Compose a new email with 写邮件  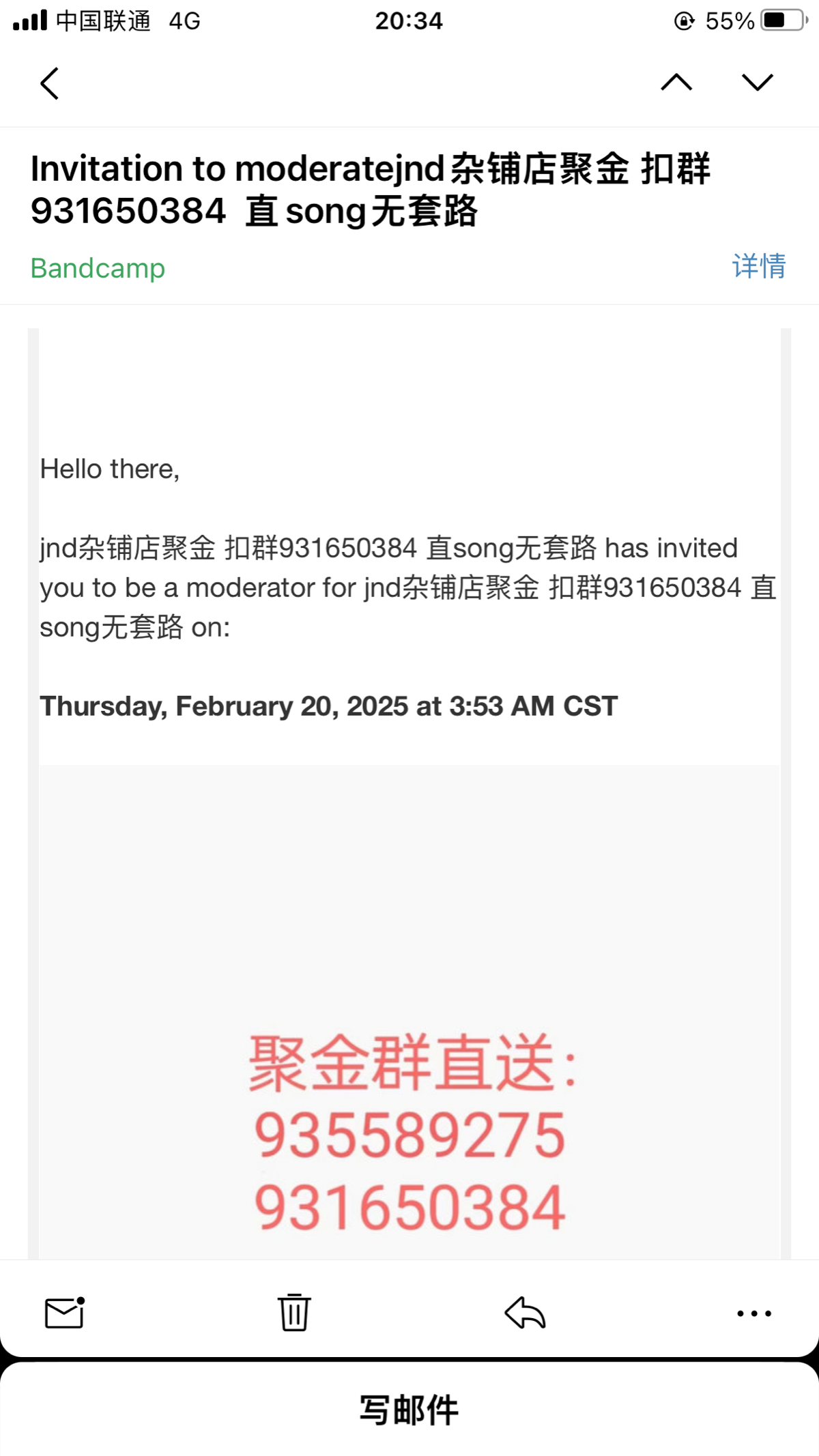coord(409,1410)
